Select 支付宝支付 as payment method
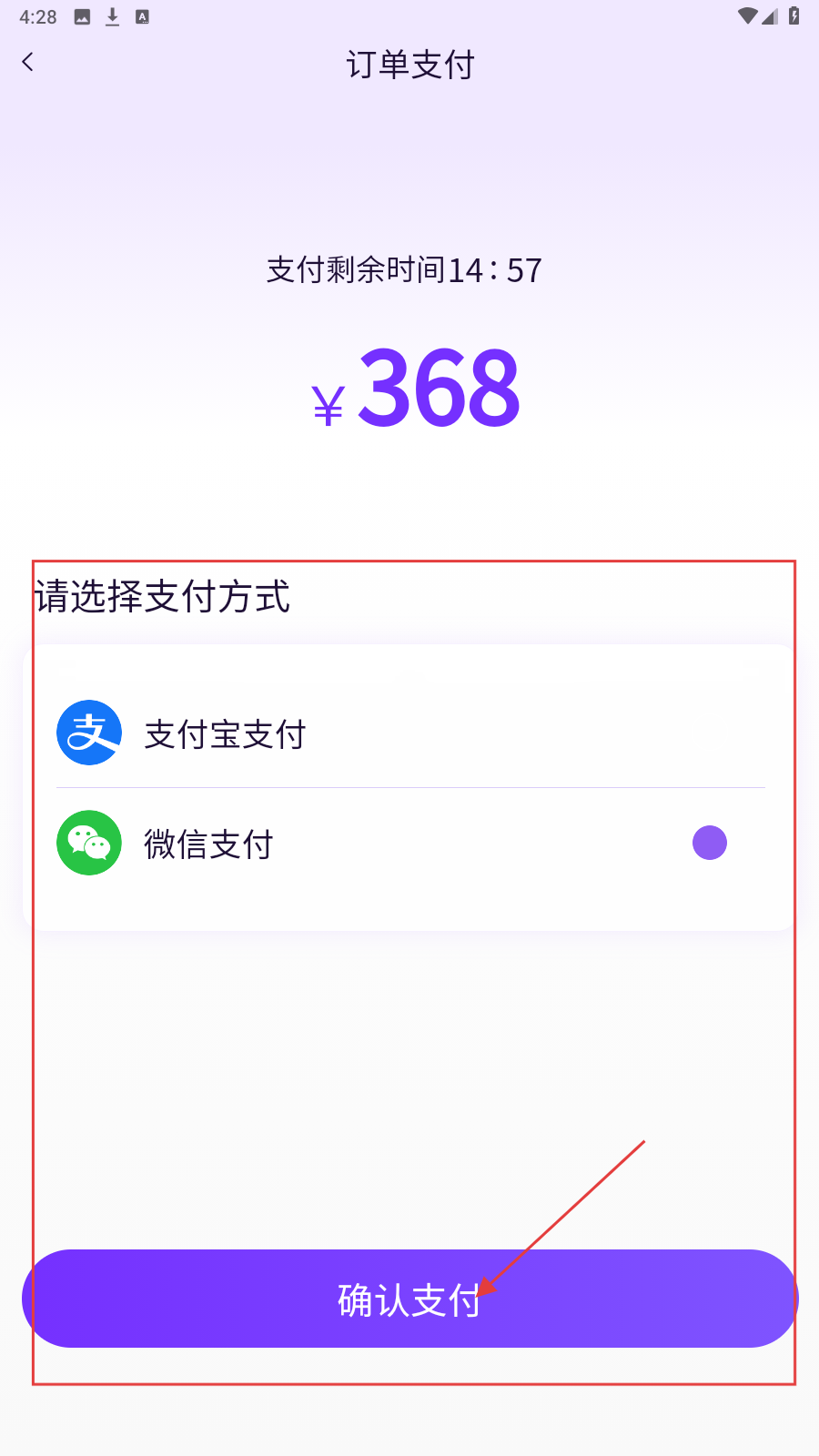 pyautogui.click(x=225, y=734)
